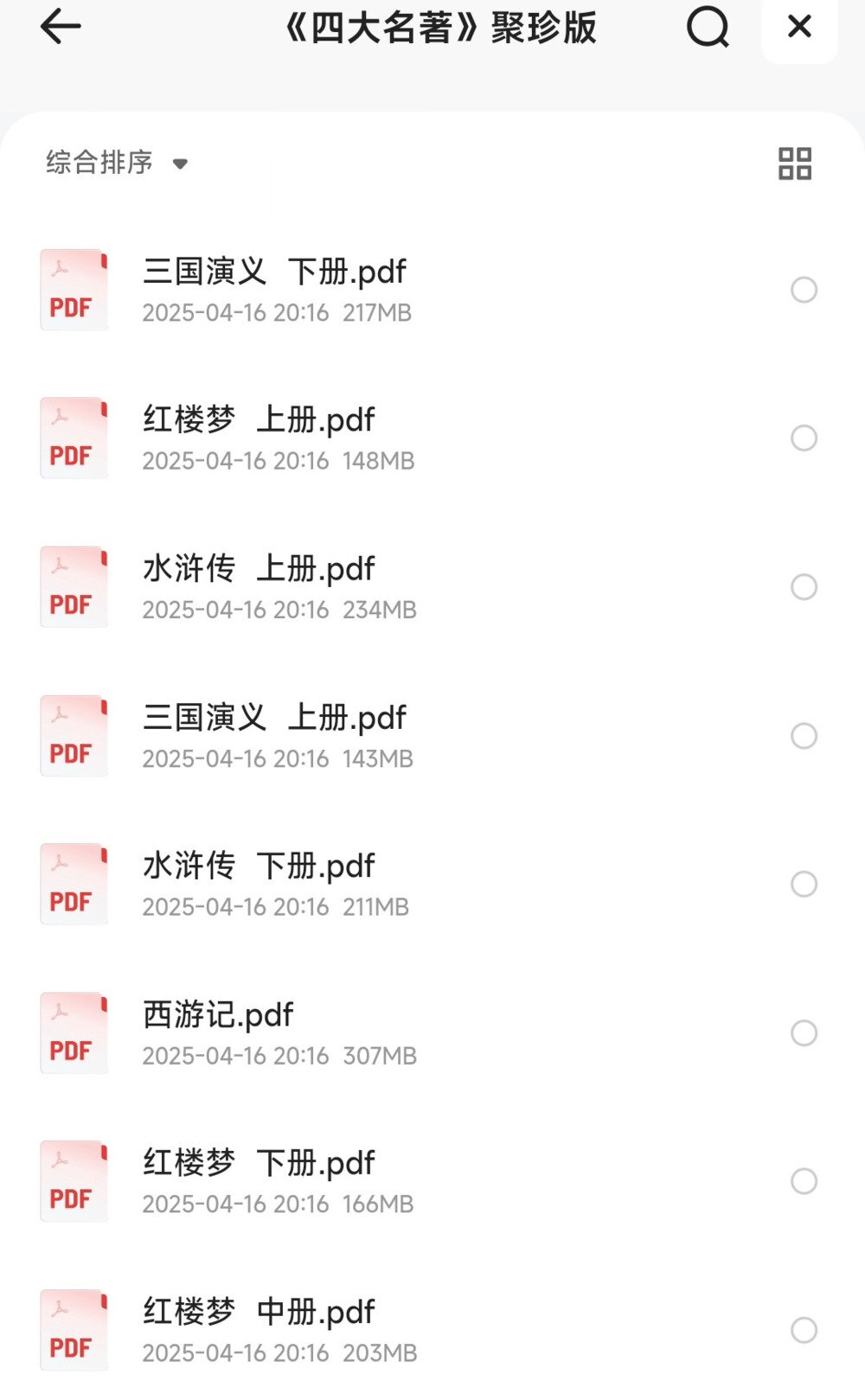Select the circle next to 水浒传 下册.pdf
This screenshot has height=1400, width=865.
(804, 884)
